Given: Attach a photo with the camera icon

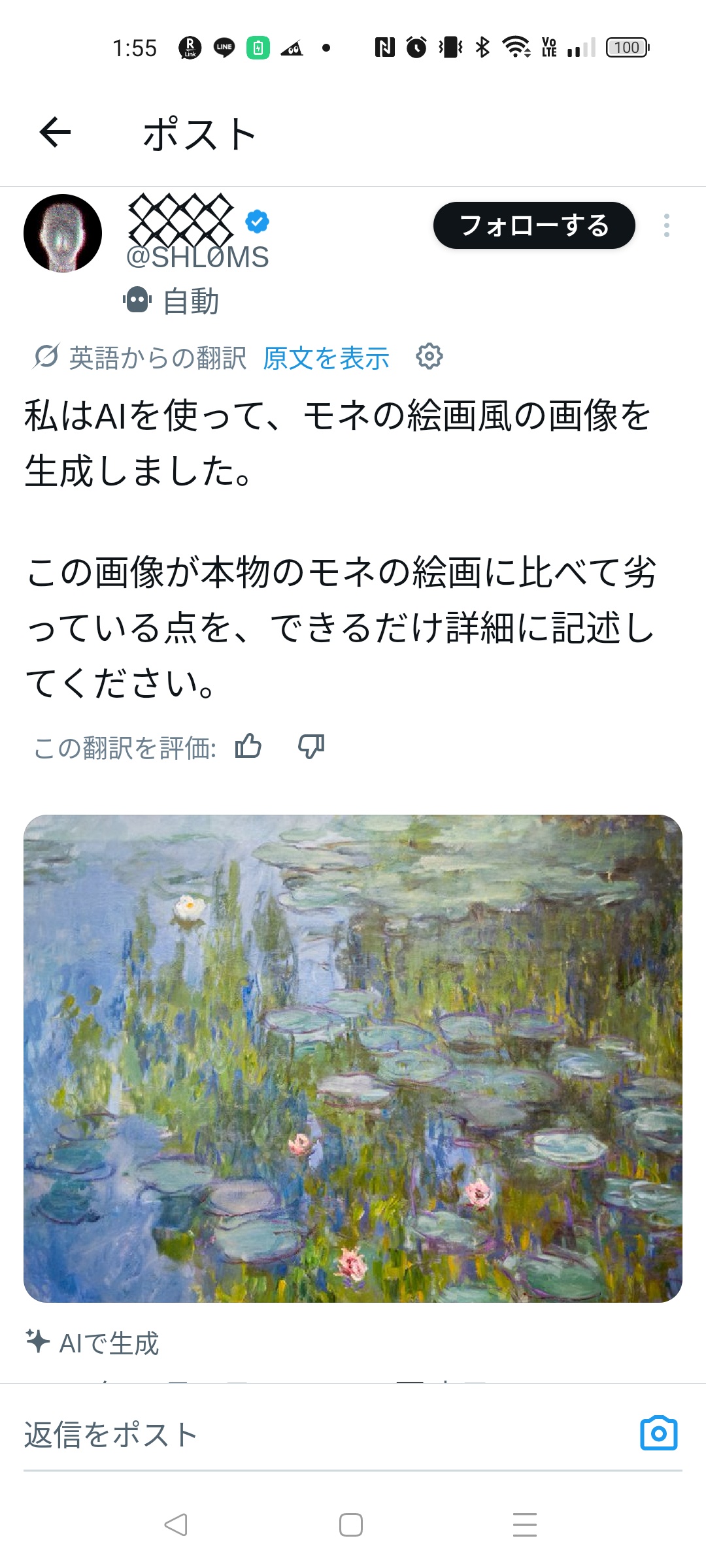Looking at the screenshot, I should point(659,1433).
